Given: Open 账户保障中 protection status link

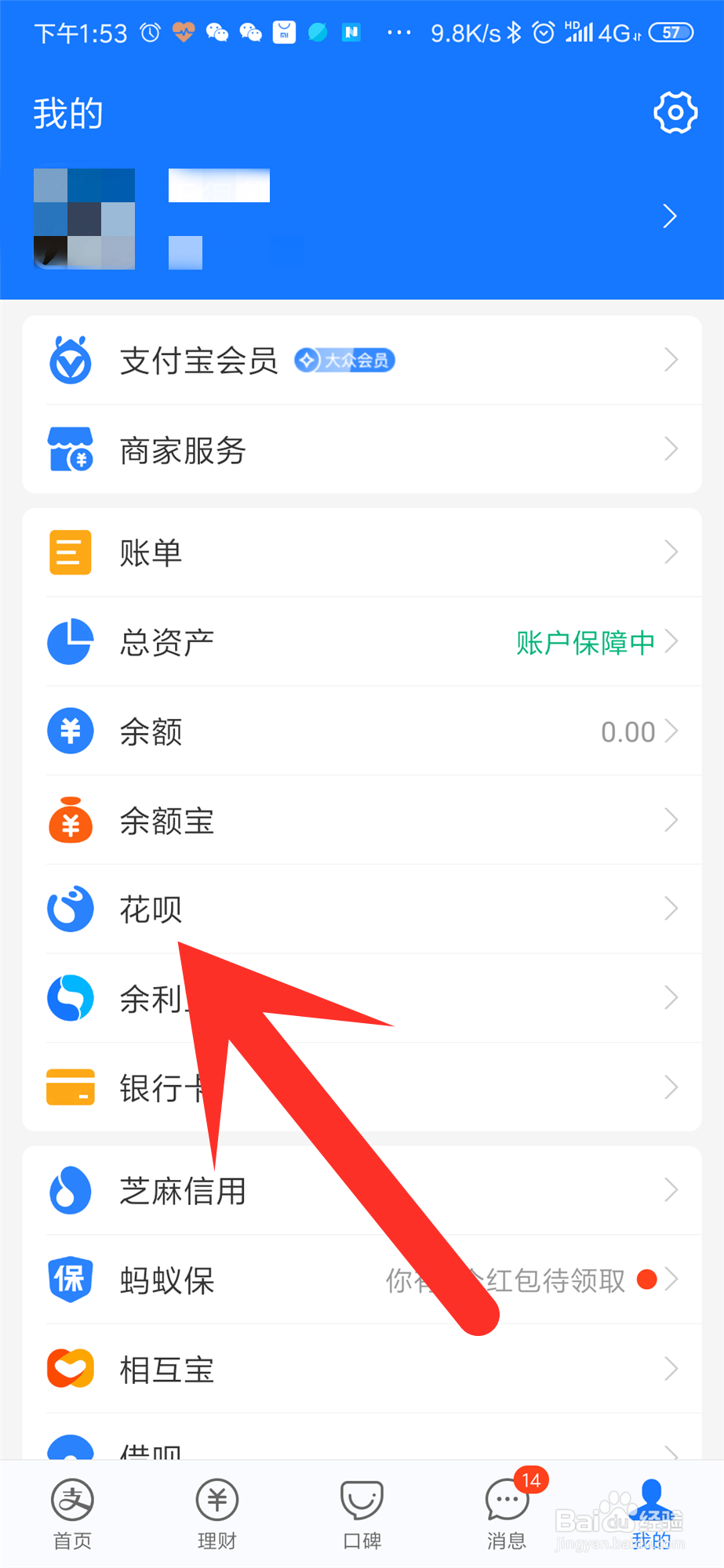Looking at the screenshot, I should coord(584,642).
